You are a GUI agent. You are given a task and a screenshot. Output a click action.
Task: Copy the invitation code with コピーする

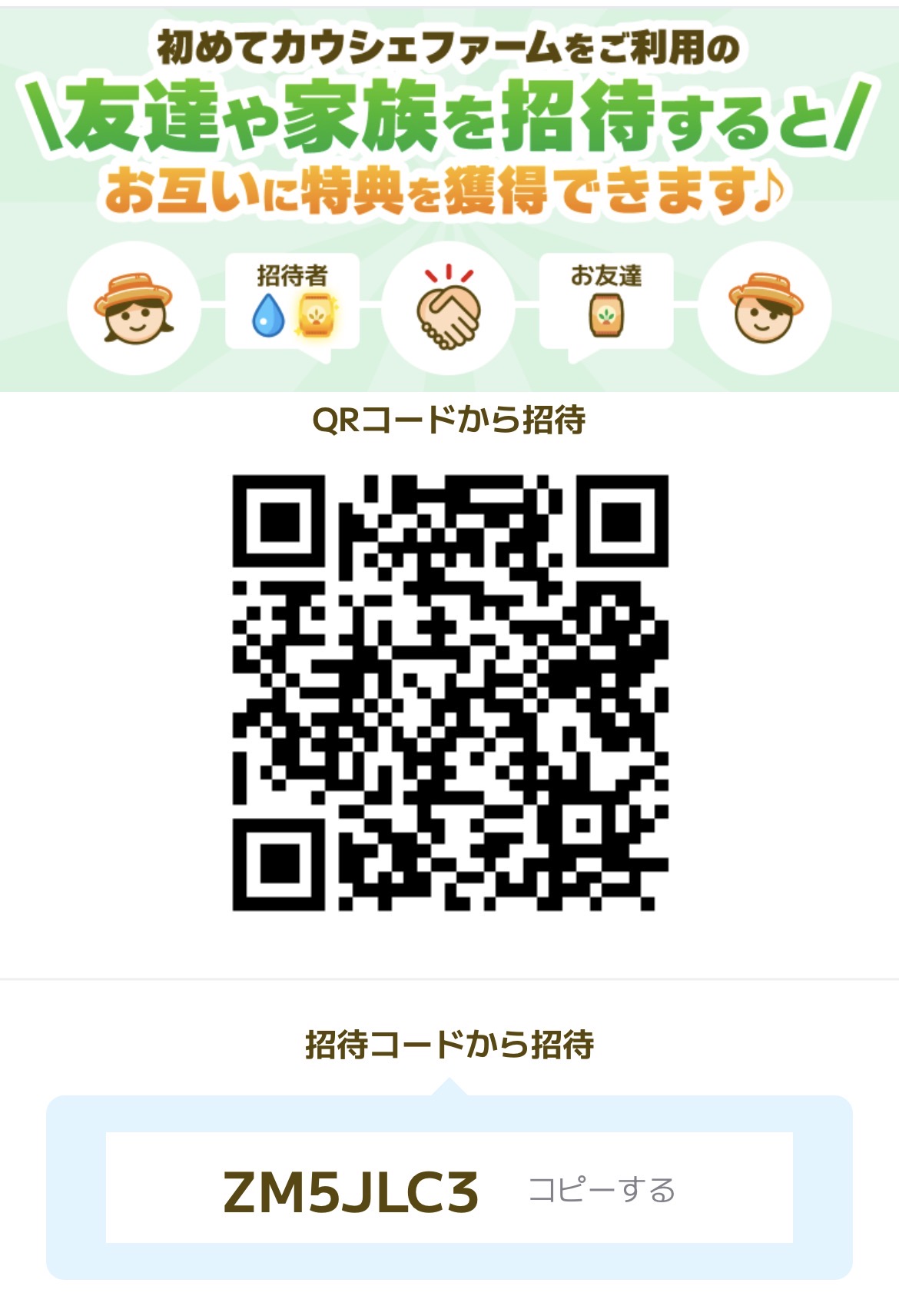click(602, 1190)
